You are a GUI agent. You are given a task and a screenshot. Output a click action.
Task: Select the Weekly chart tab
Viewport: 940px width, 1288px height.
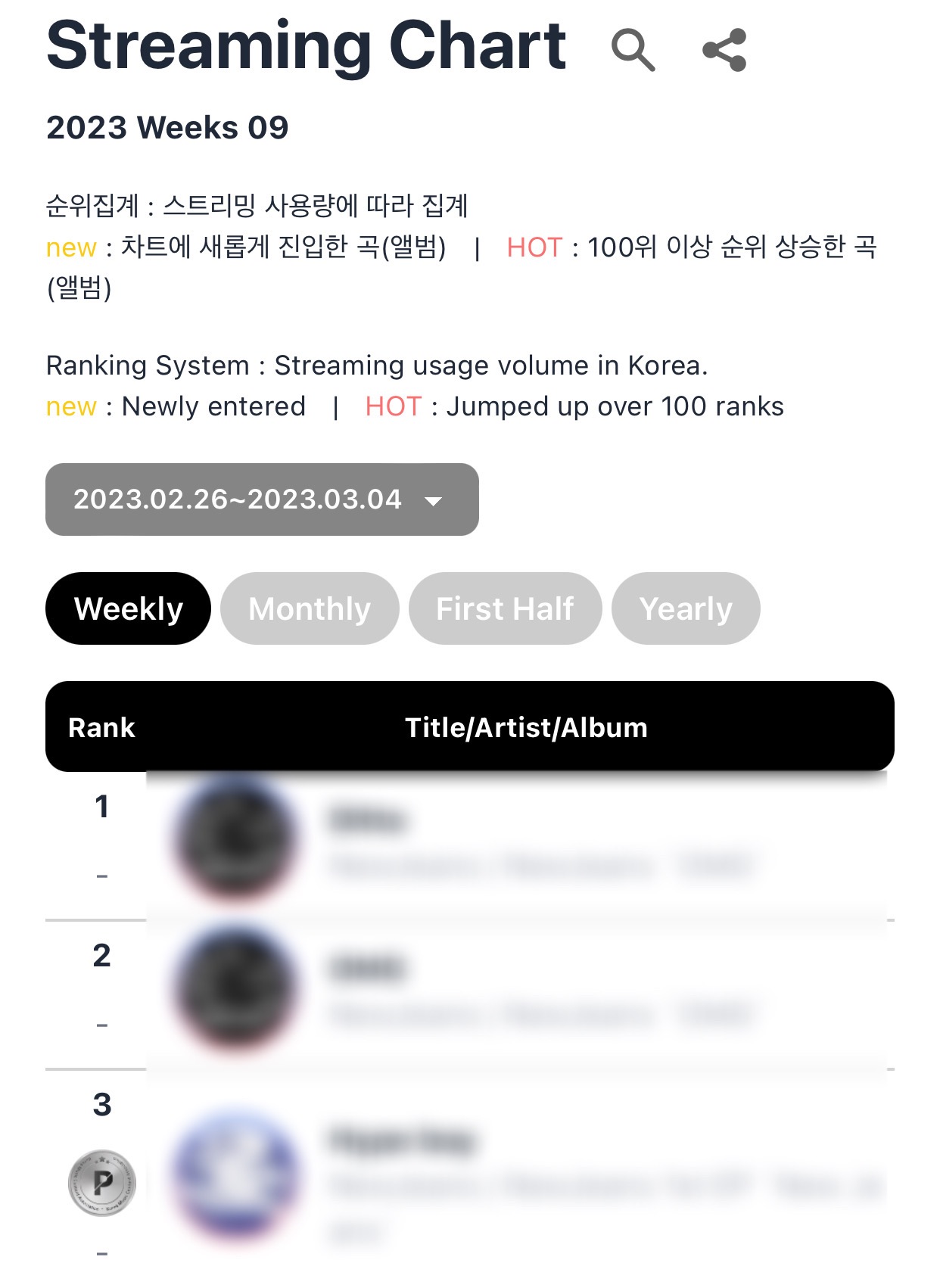pyautogui.click(x=128, y=608)
